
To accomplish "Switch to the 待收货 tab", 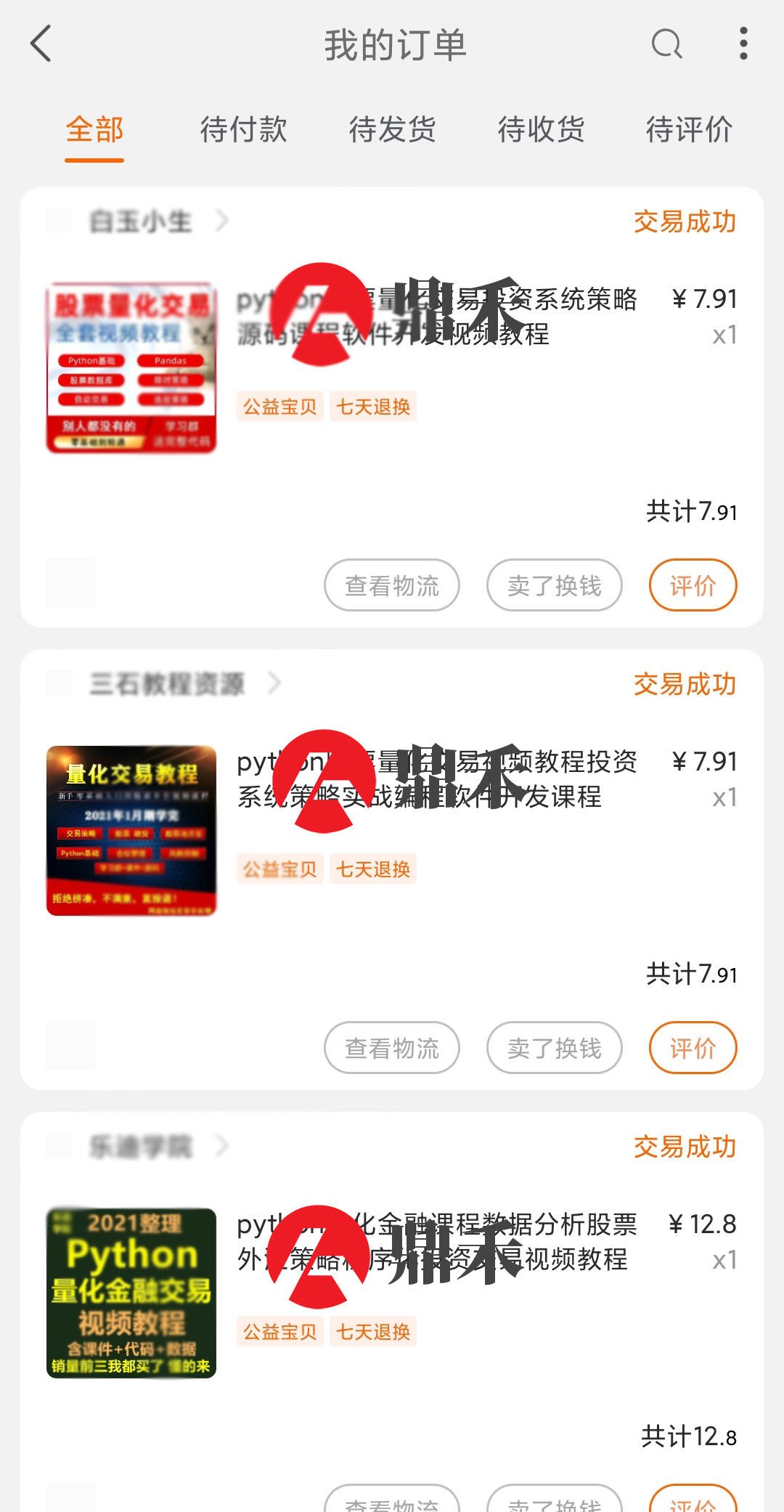I will point(541,129).
